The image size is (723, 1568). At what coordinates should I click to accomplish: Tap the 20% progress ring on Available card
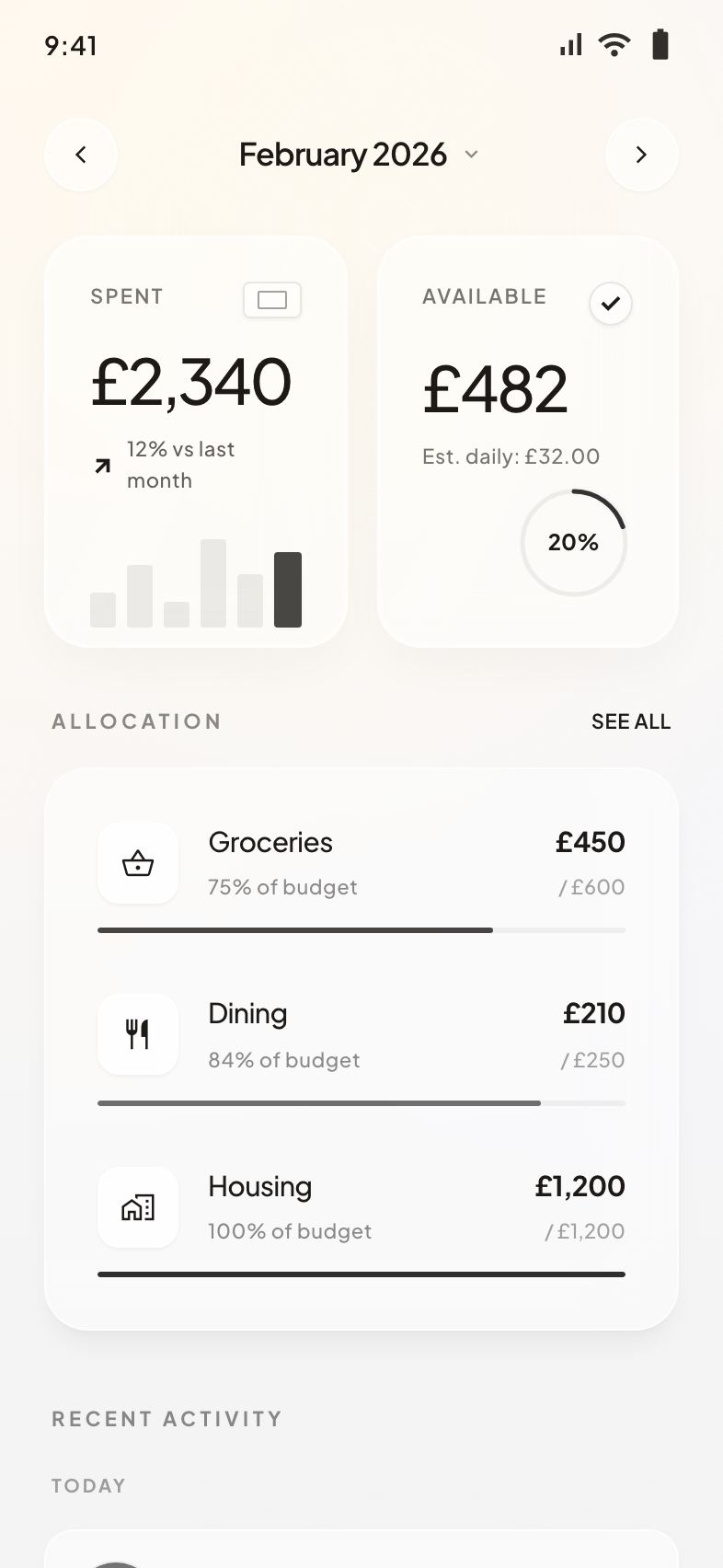pyautogui.click(x=573, y=543)
